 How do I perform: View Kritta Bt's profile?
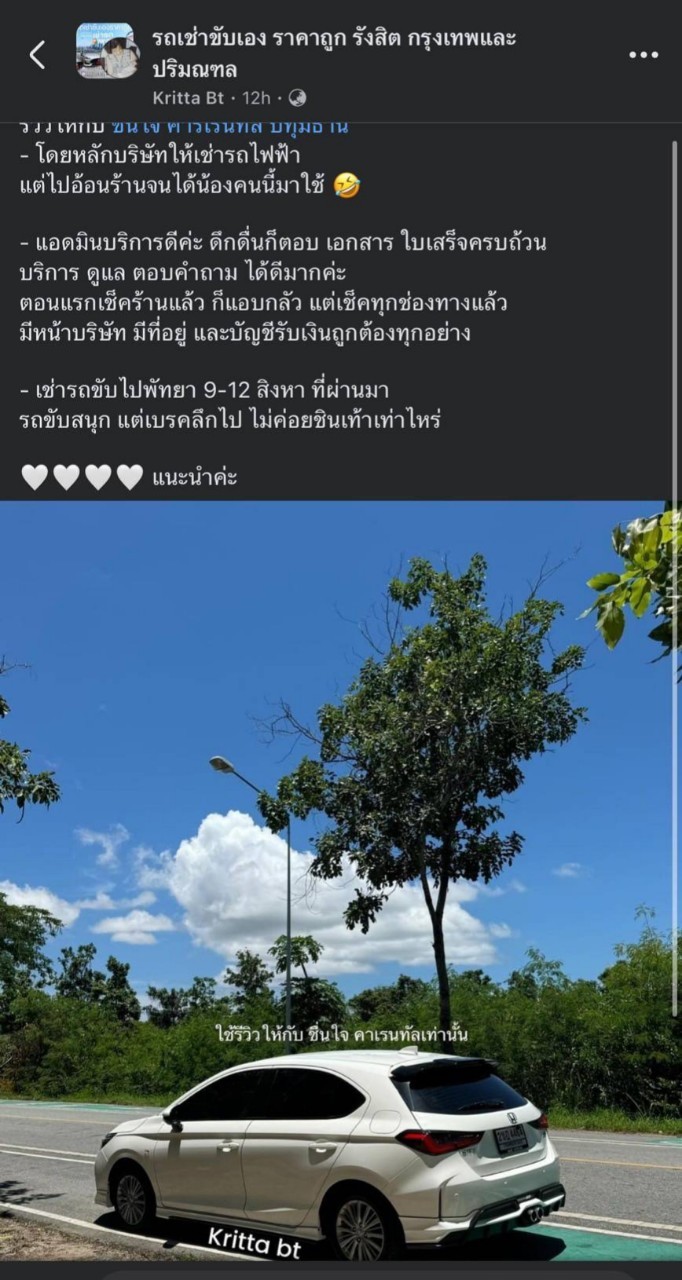[x=188, y=98]
